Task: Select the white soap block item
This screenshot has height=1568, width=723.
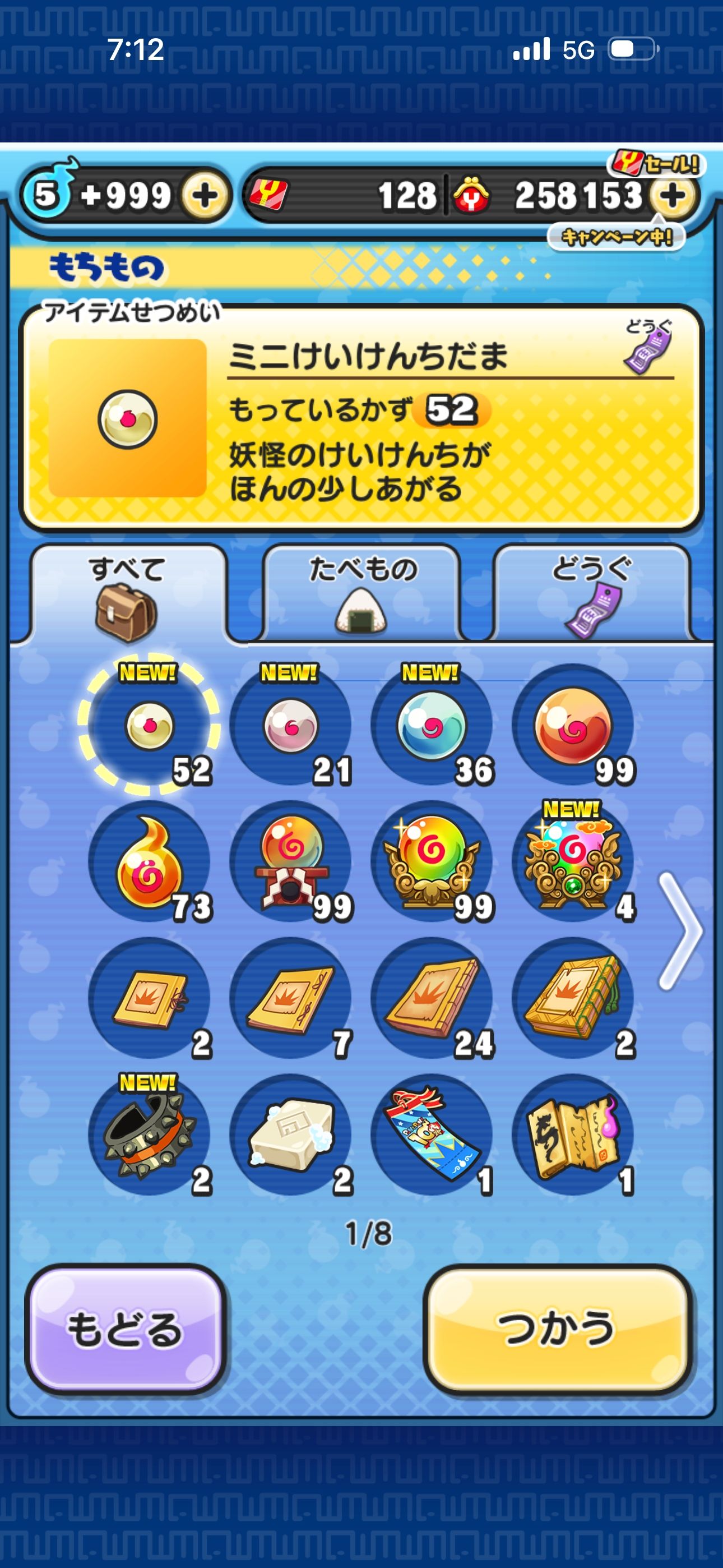Action: 291,1135
